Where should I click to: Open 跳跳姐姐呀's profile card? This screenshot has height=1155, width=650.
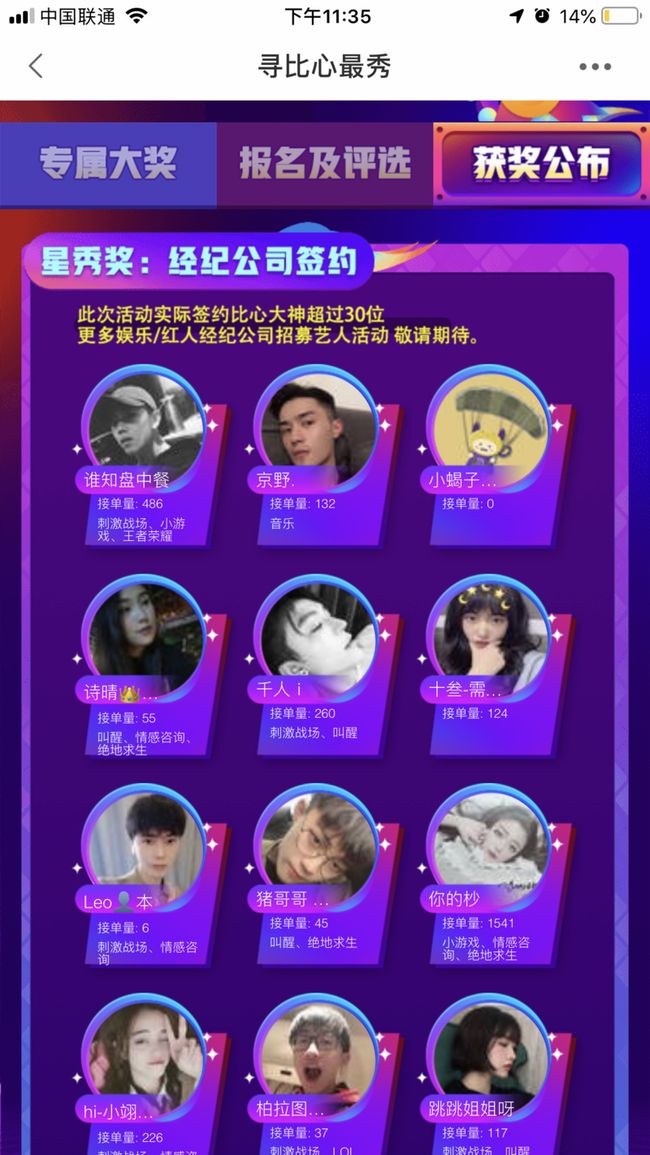tap(497, 1074)
